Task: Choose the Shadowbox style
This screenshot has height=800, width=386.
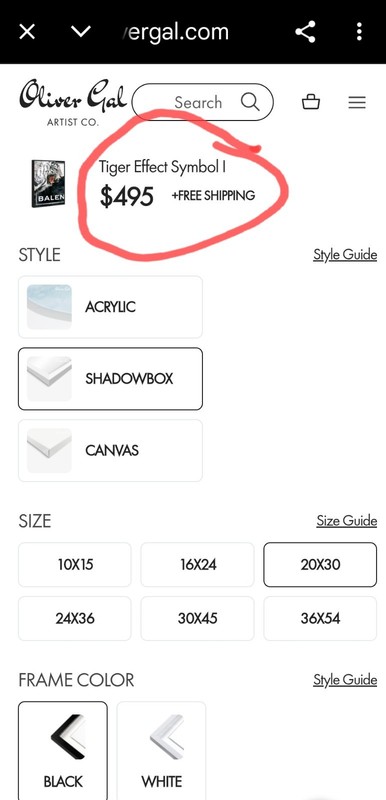Action: (111, 379)
